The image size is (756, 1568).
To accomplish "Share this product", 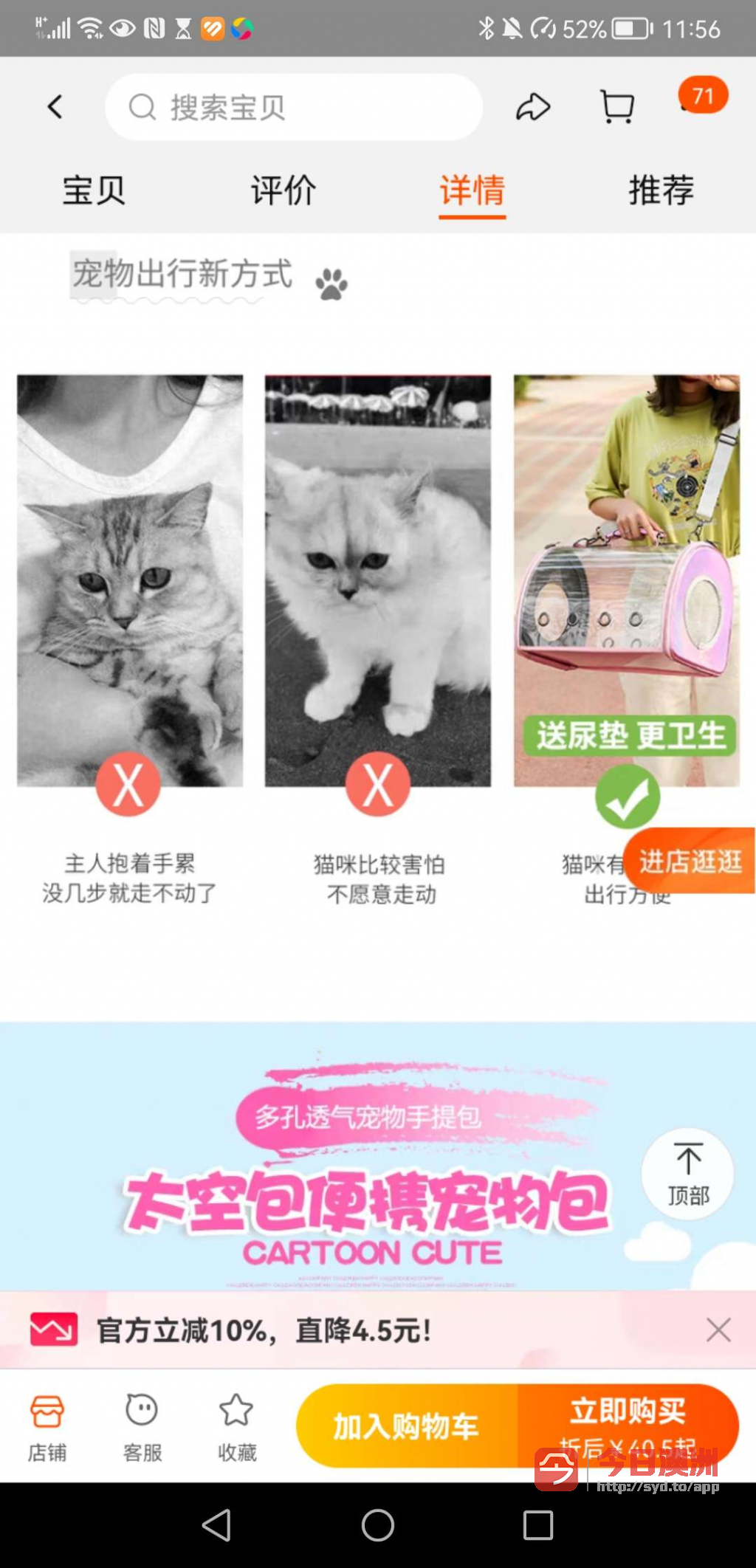I will (533, 107).
